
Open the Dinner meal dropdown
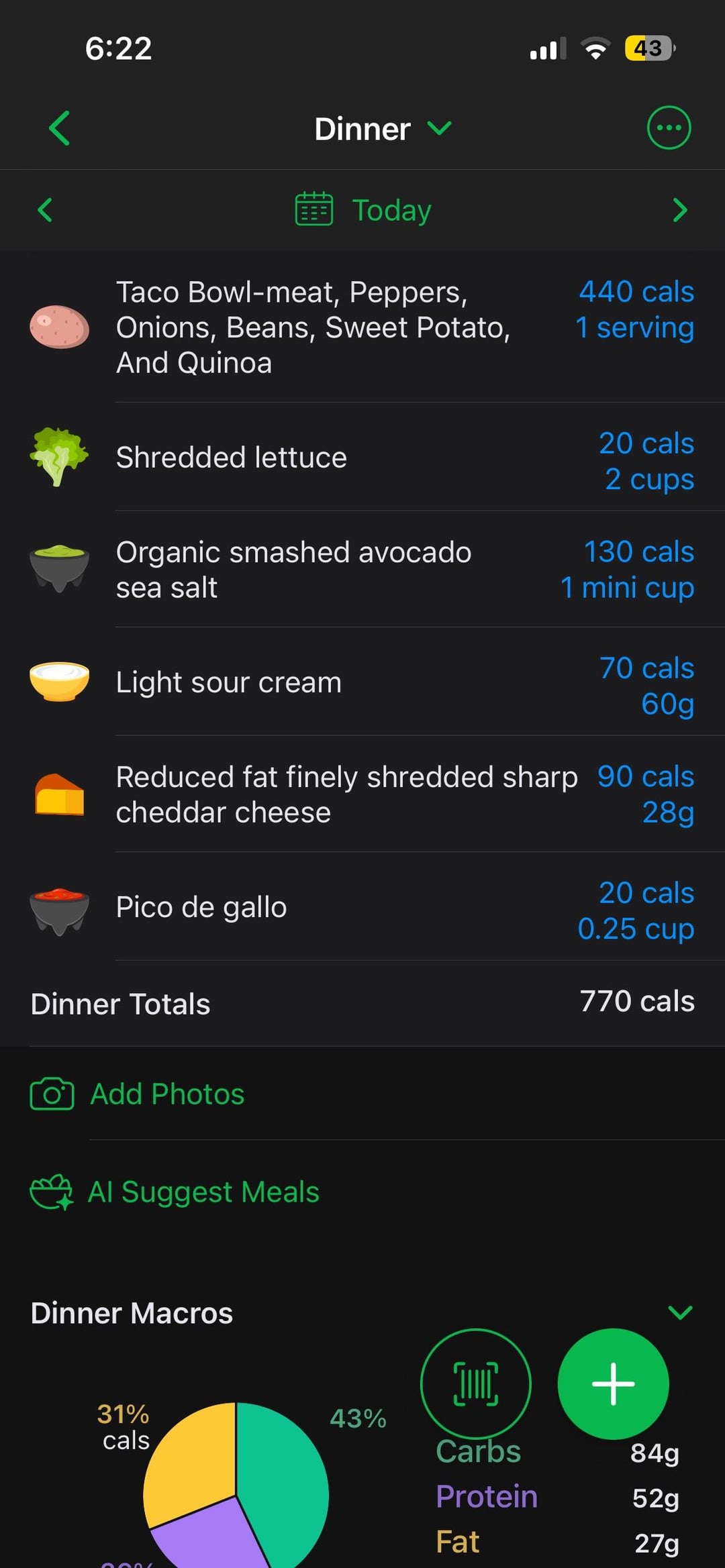(x=383, y=128)
